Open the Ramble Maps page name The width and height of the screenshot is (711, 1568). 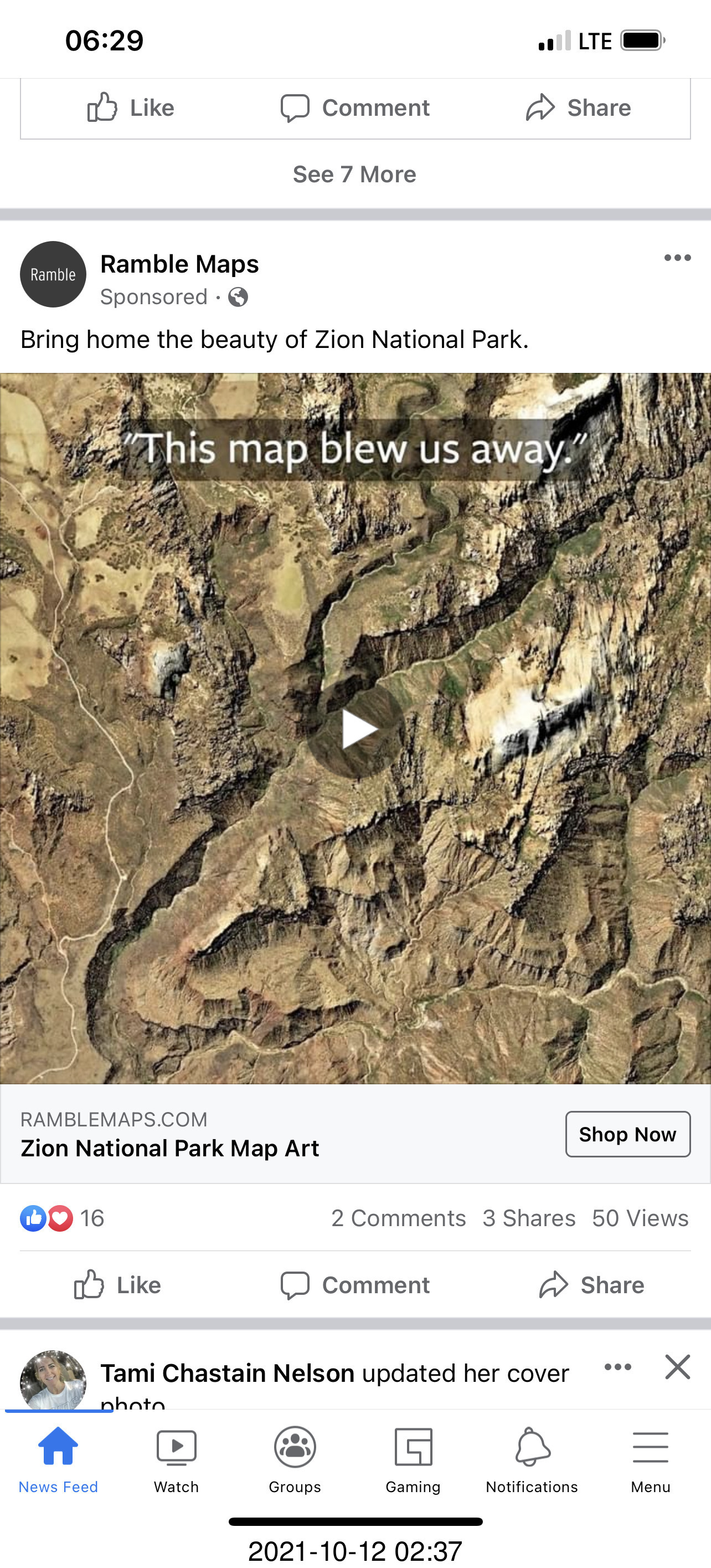(179, 264)
